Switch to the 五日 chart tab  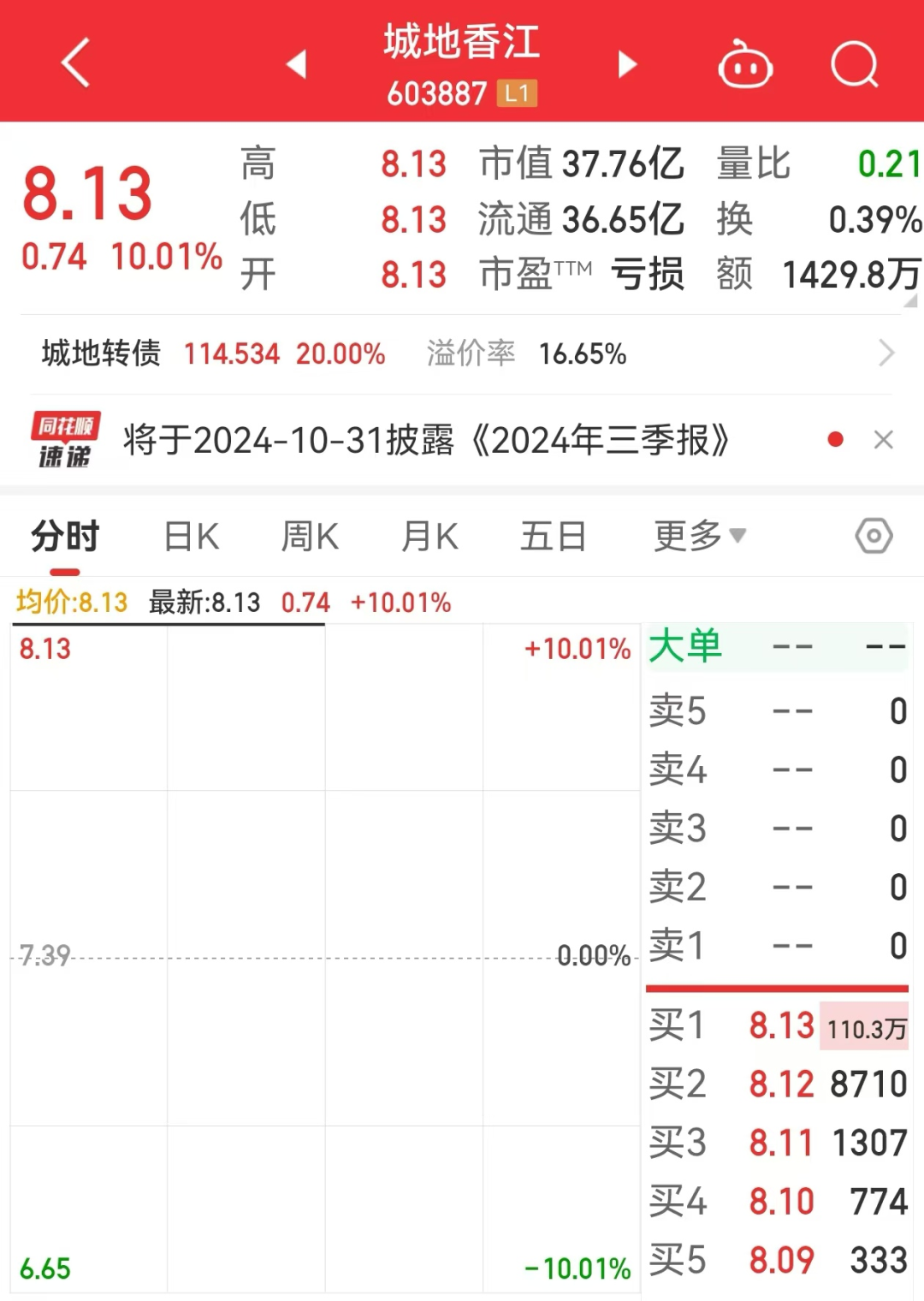(553, 538)
